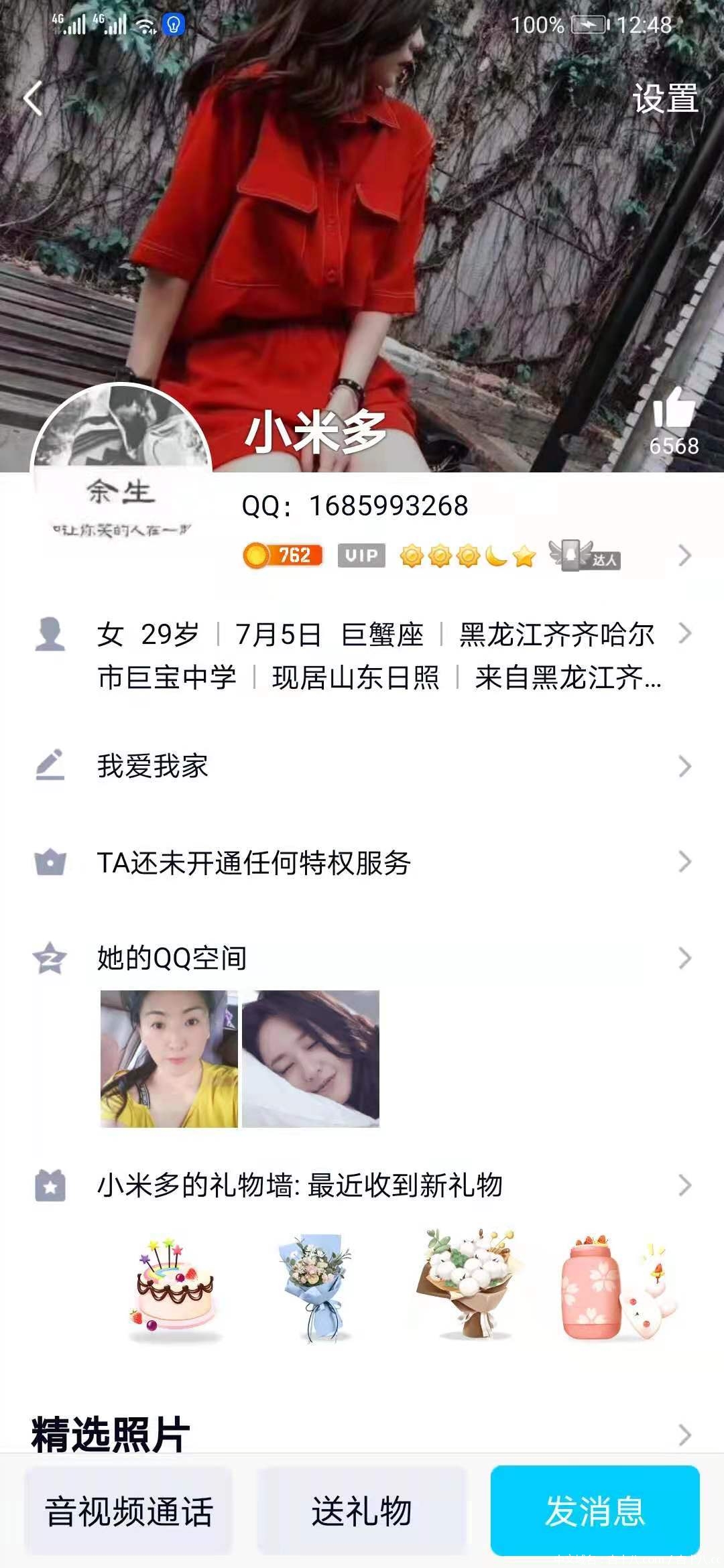Open 她的QQ空间
The height and width of the screenshot is (1568, 724).
[362, 958]
